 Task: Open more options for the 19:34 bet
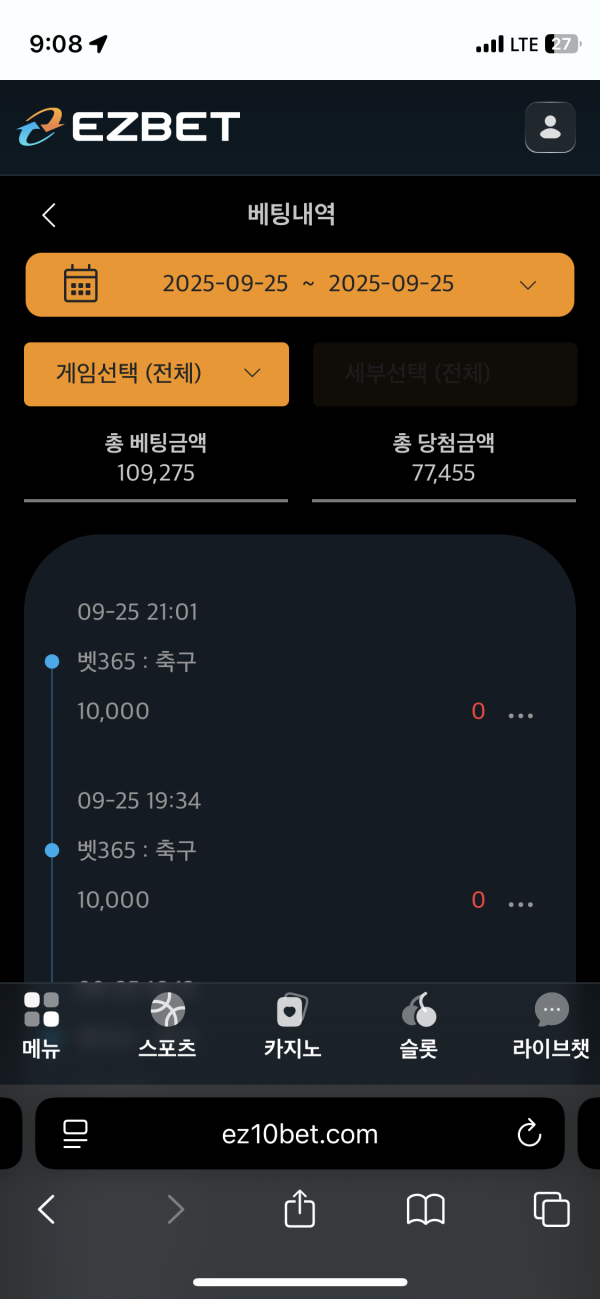[521, 904]
